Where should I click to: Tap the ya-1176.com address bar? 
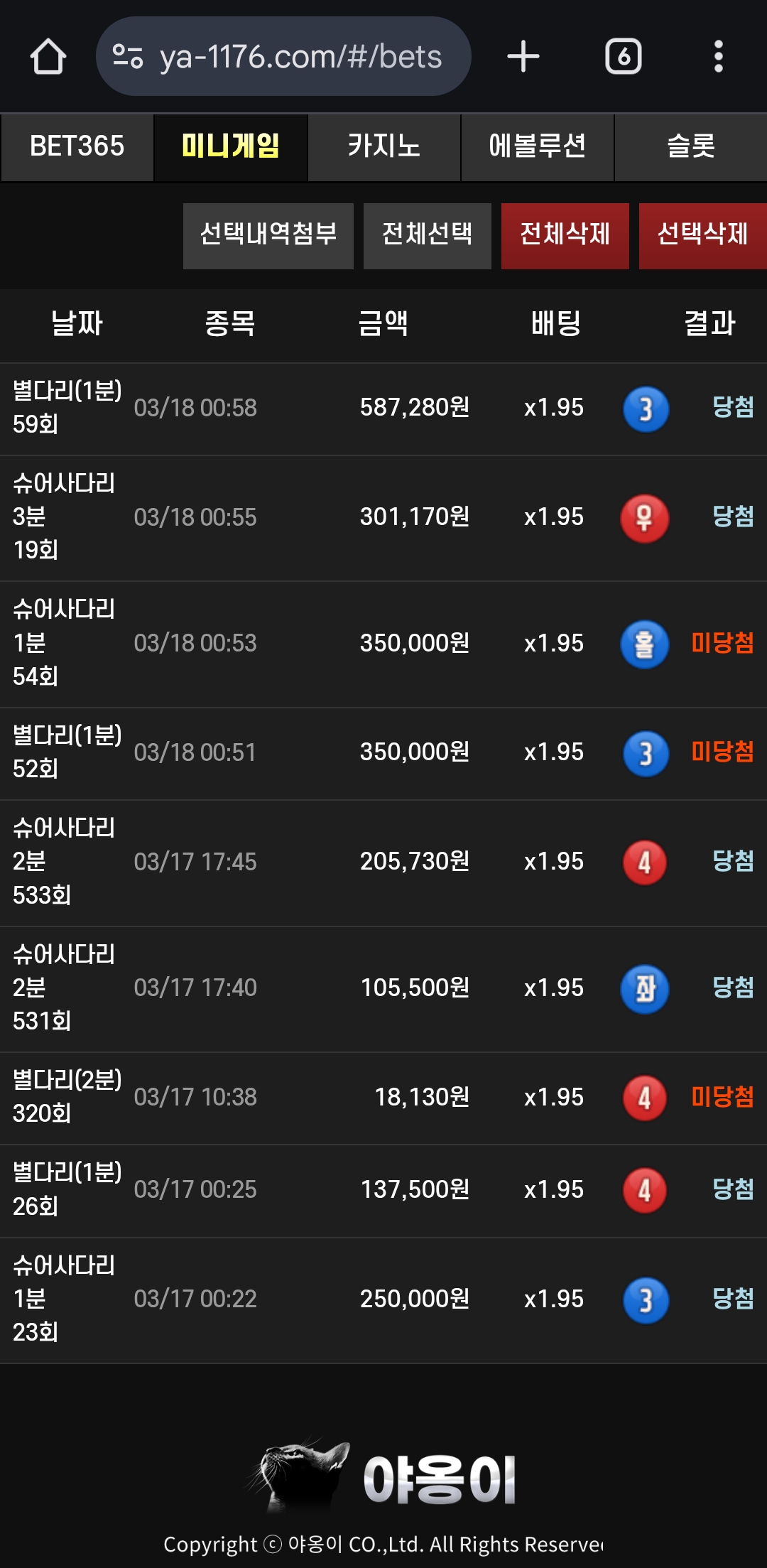pyautogui.click(x=283, y=56)
